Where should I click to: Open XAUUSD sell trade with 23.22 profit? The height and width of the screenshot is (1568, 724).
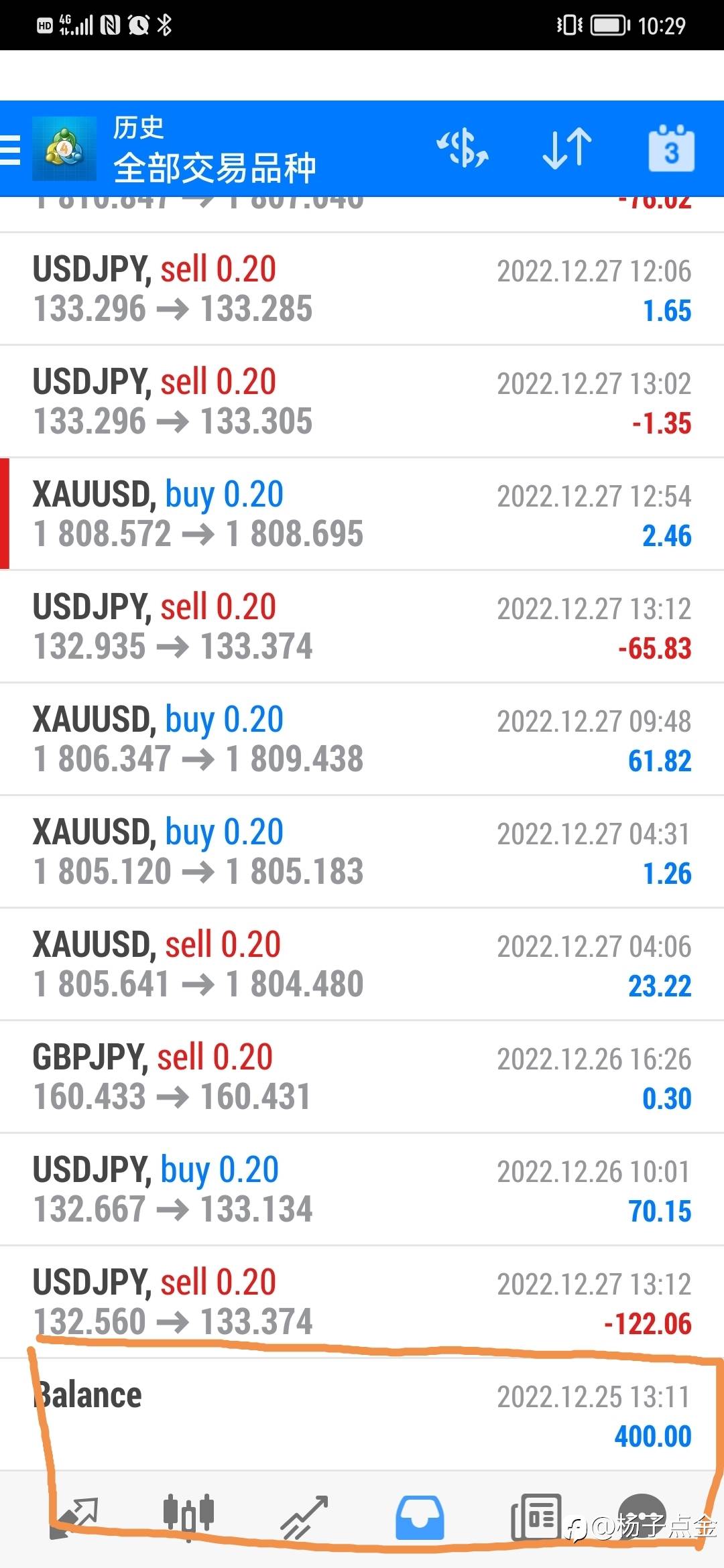point(362,965)
